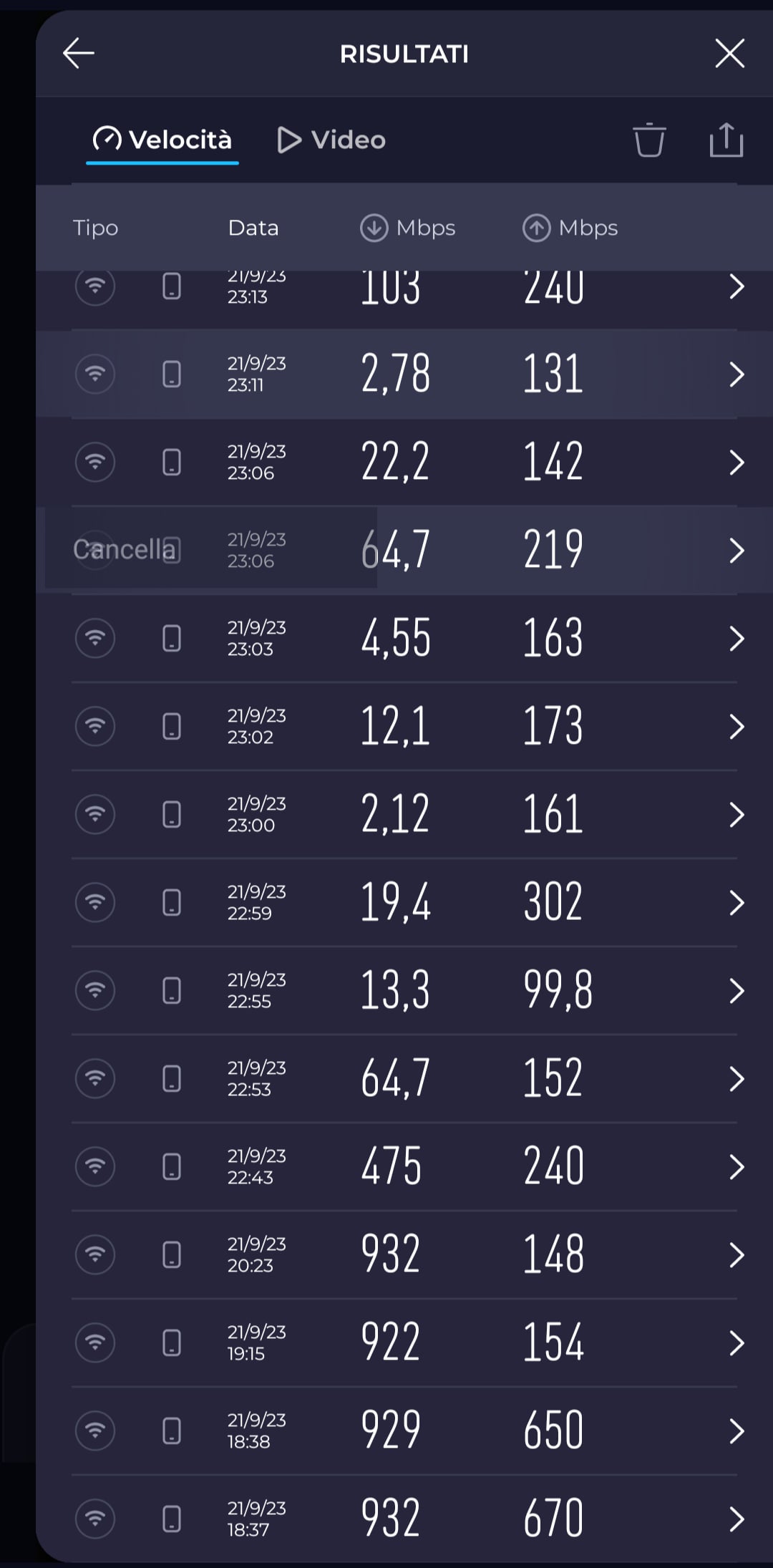This screenshot has height=1568, width=773.
Task: Open the 22:55 result with 13,3 Mbps
Action: tap(404, 991)
